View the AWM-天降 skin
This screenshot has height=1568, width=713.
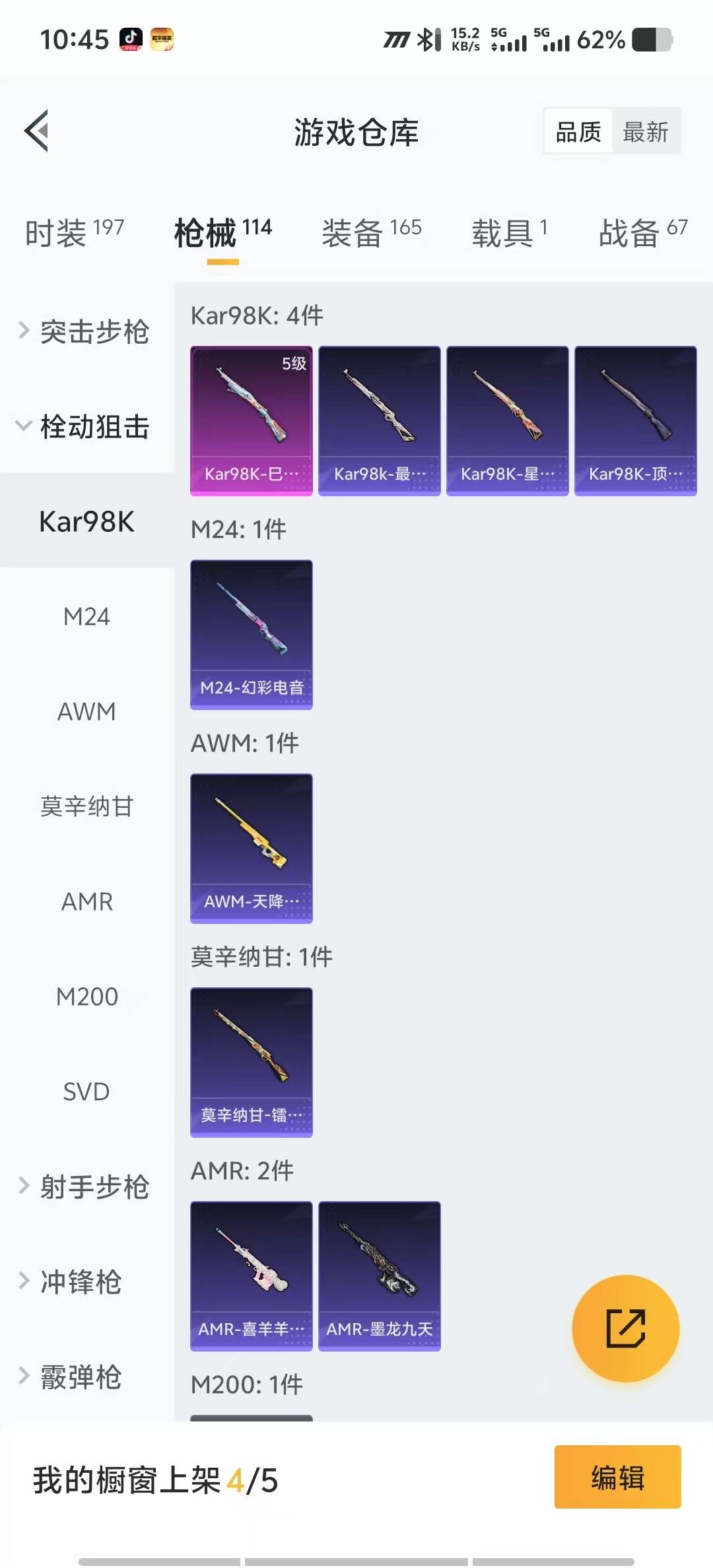tap(252, 848)
